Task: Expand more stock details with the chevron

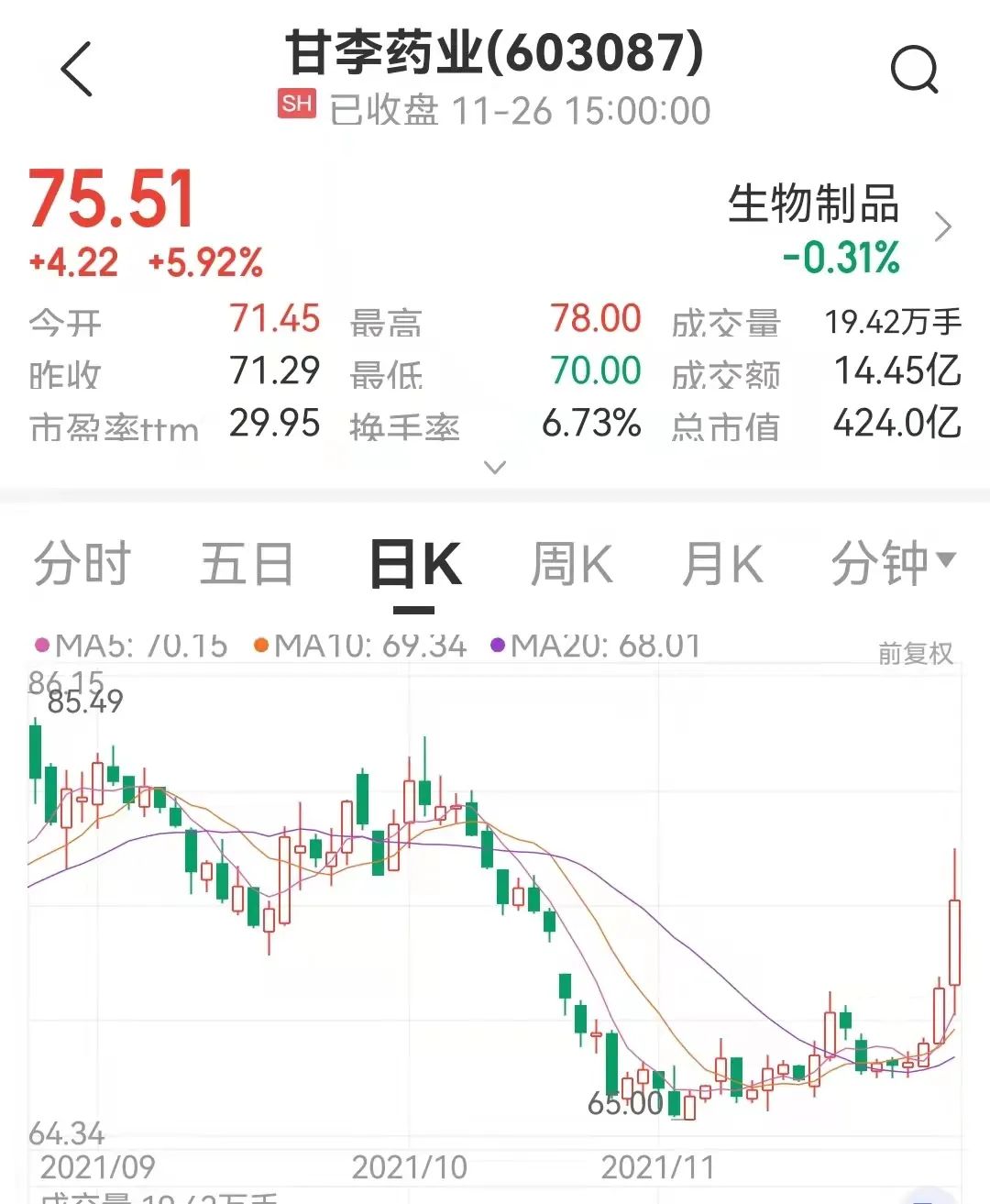Action: pos(495,468)
